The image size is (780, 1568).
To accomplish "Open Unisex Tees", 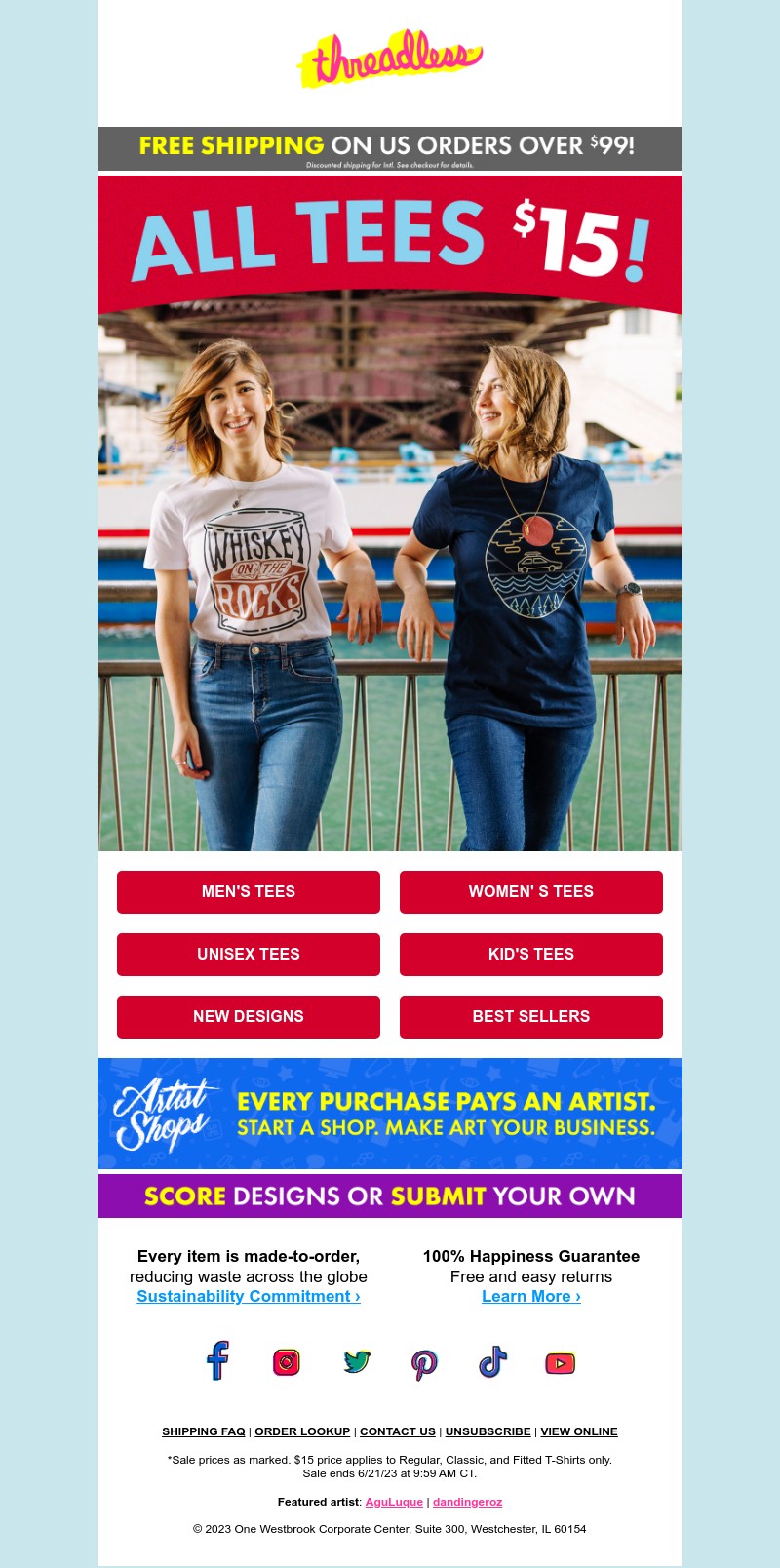I will coord(248,954).
